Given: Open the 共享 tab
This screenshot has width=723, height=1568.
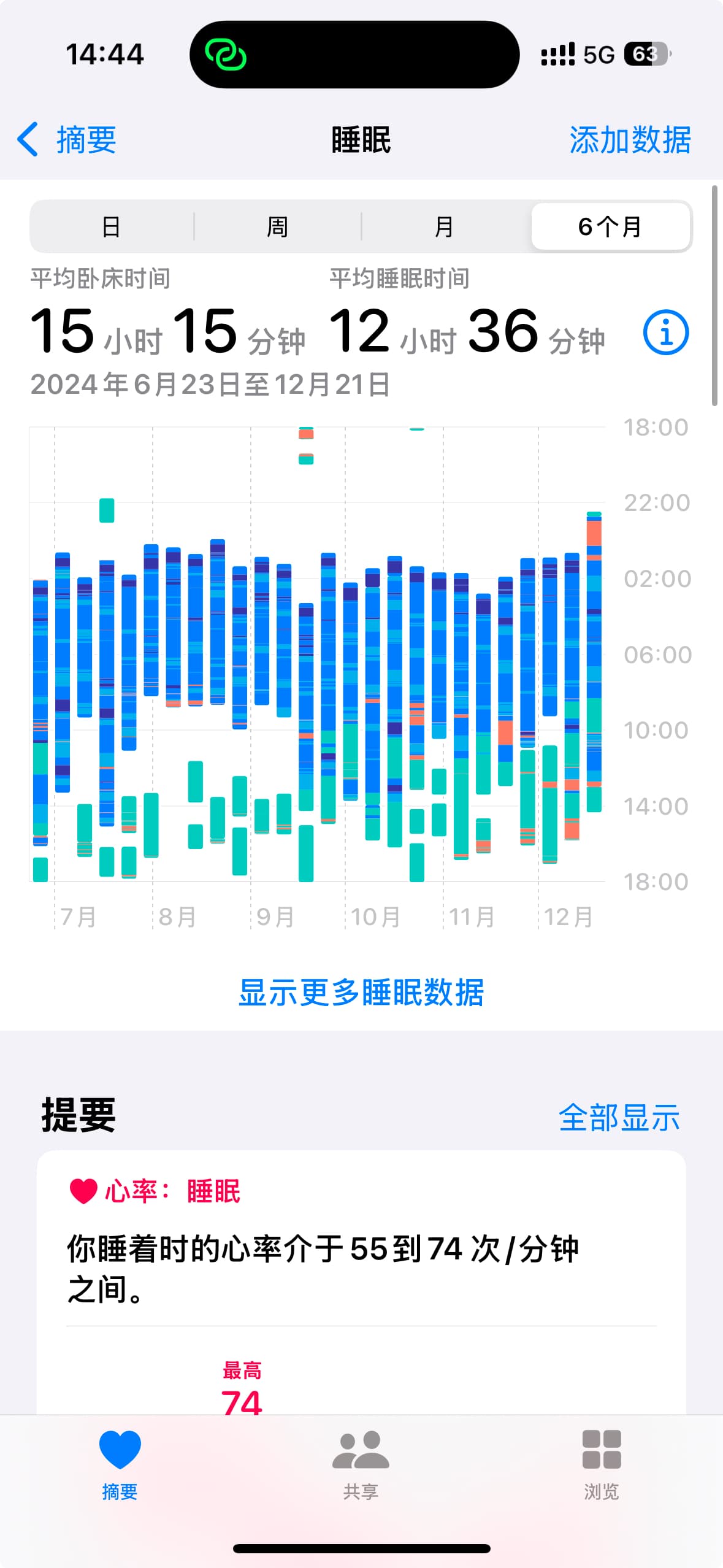Looking at the screenshot, I should tap(361, 1464).
